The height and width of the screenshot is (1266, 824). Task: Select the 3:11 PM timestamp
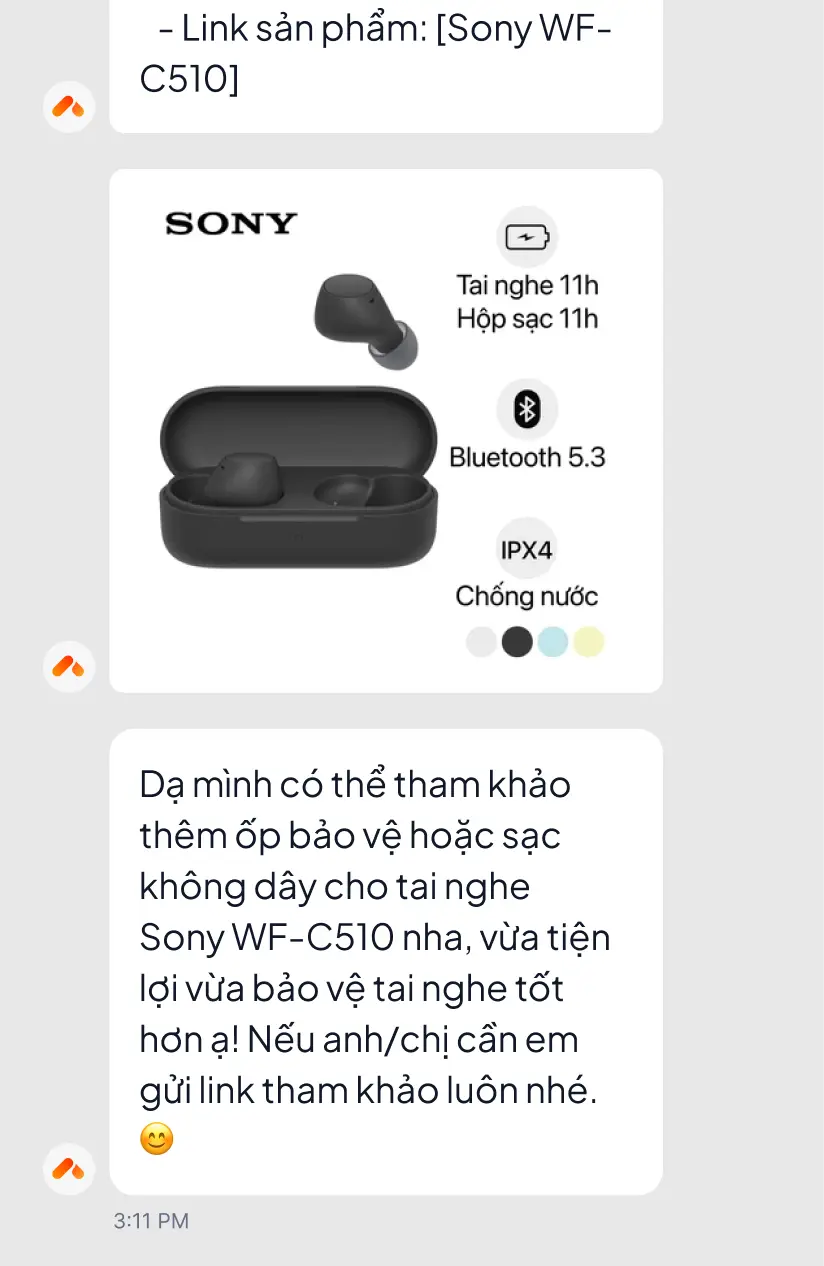[x=150, y=1221]
